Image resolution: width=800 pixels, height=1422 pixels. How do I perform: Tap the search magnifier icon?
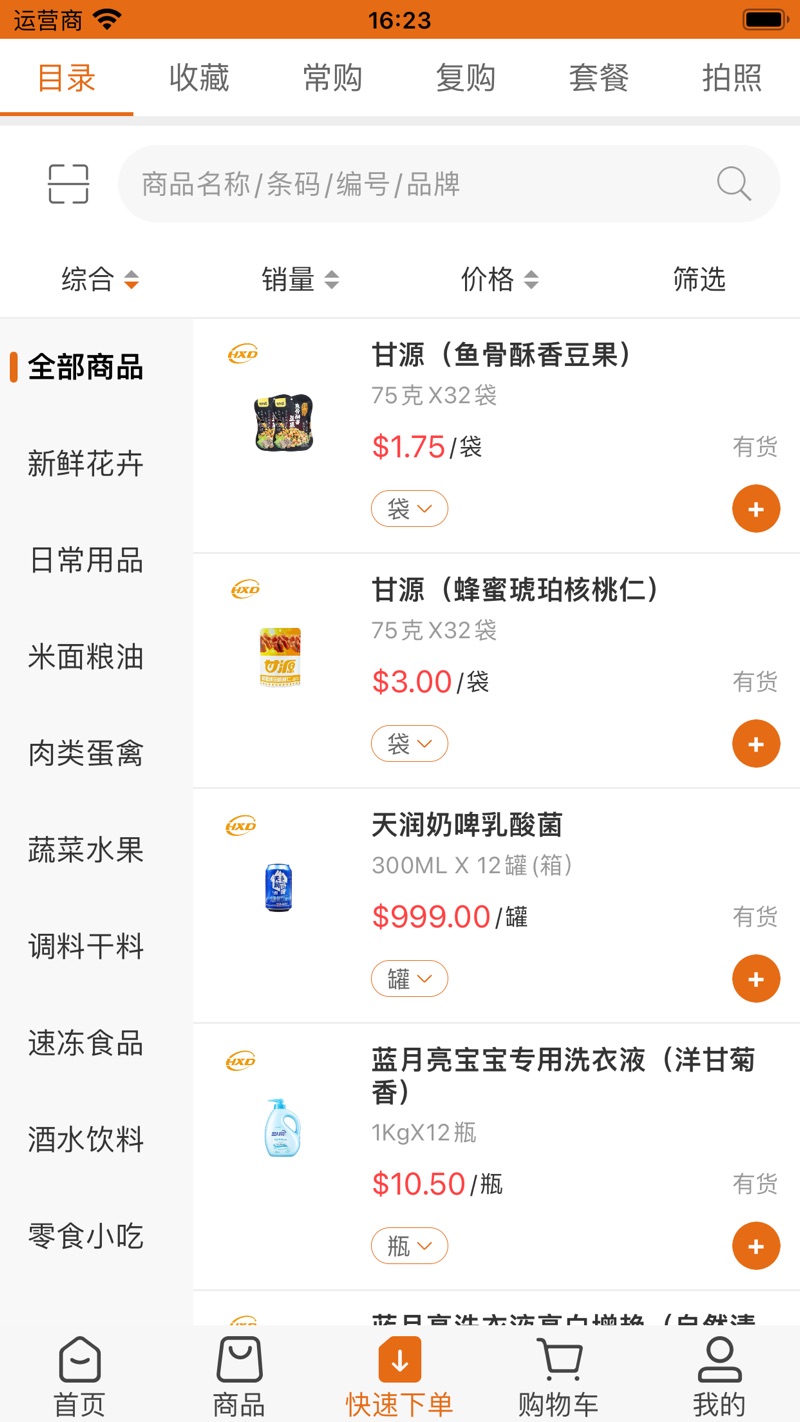pos(733,184)
